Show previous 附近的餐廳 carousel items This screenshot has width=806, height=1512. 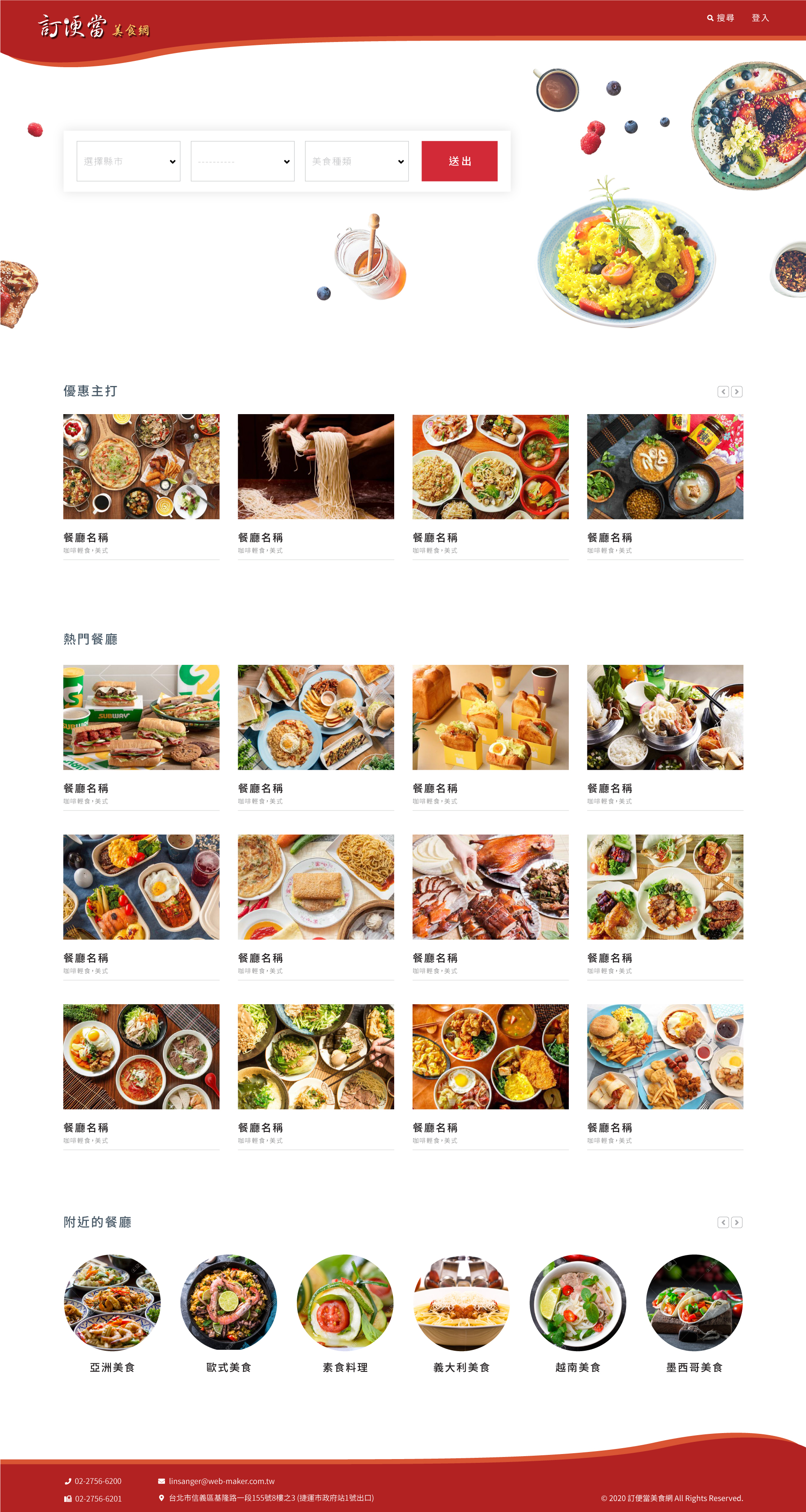coord(723,1222)
